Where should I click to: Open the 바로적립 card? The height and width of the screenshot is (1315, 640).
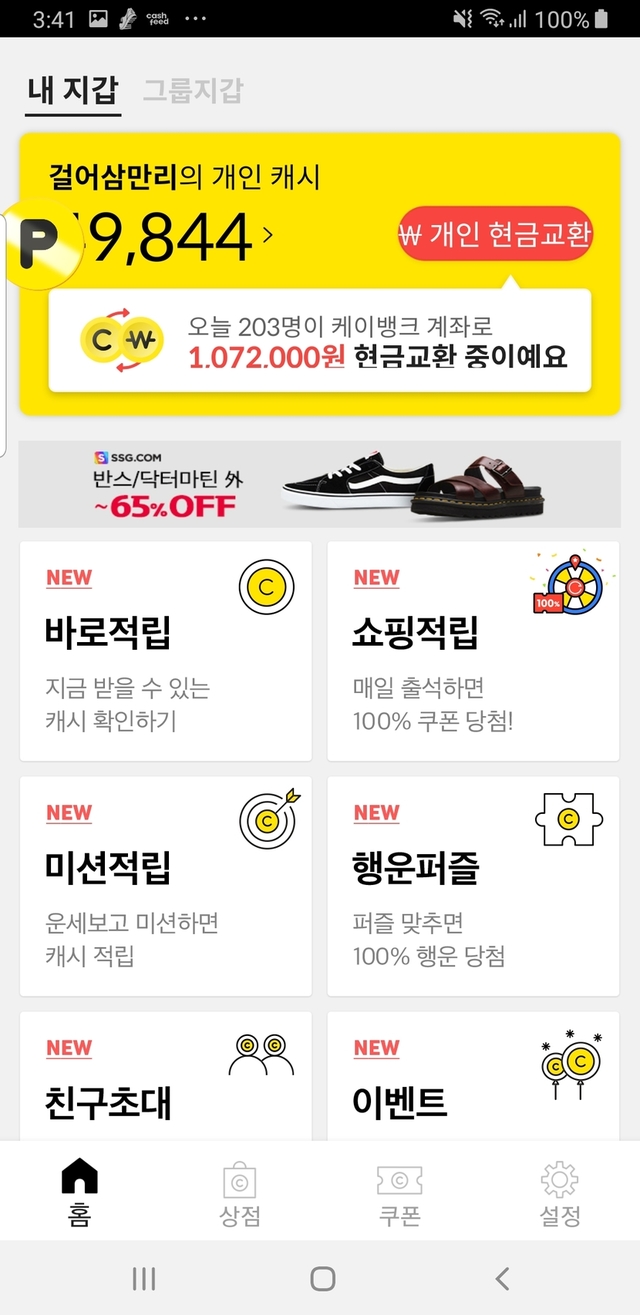coord(166,651)
